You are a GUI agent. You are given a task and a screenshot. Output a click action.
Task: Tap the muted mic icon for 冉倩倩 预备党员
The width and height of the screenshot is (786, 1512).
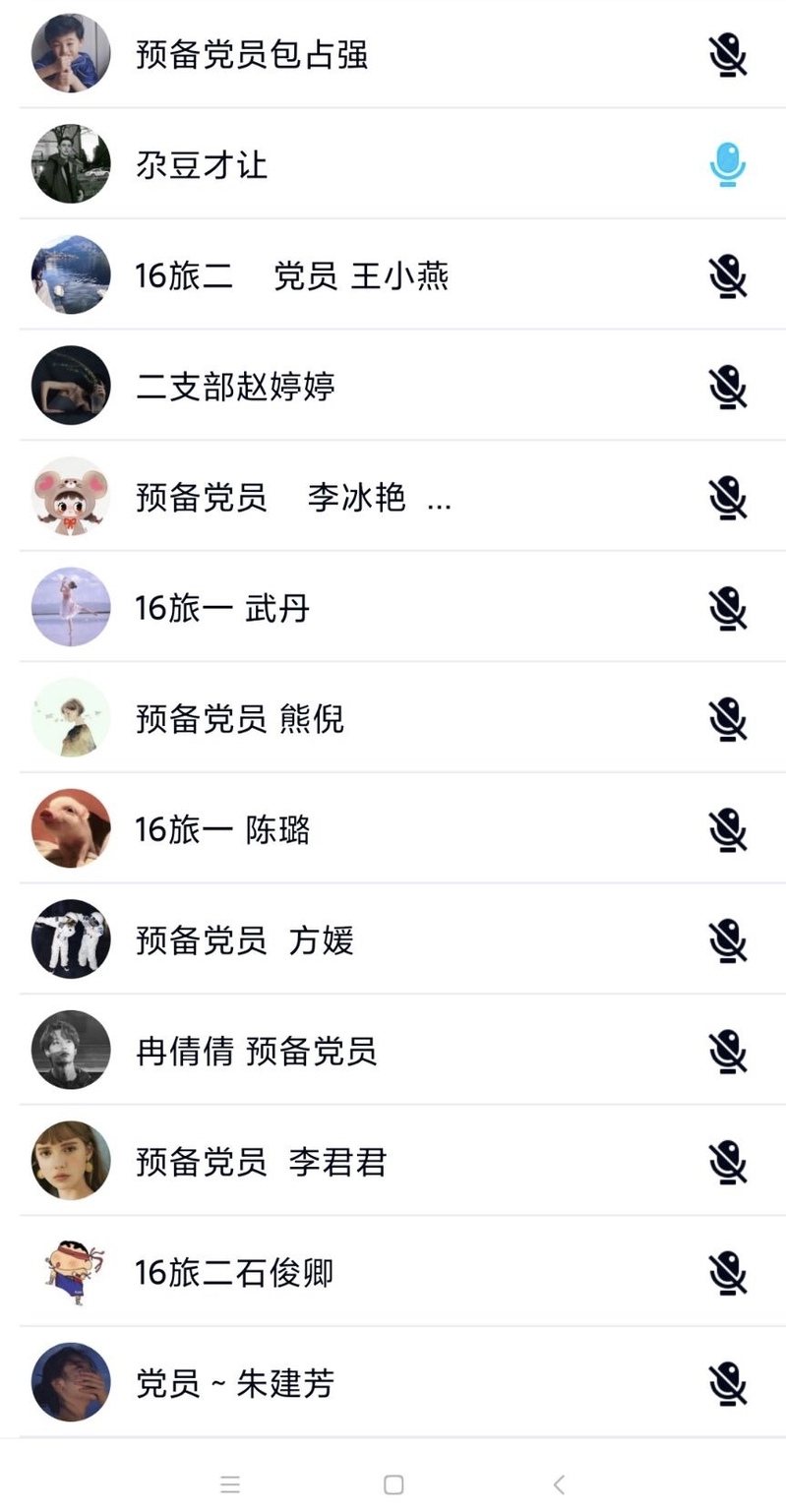tap(727, 1052)
